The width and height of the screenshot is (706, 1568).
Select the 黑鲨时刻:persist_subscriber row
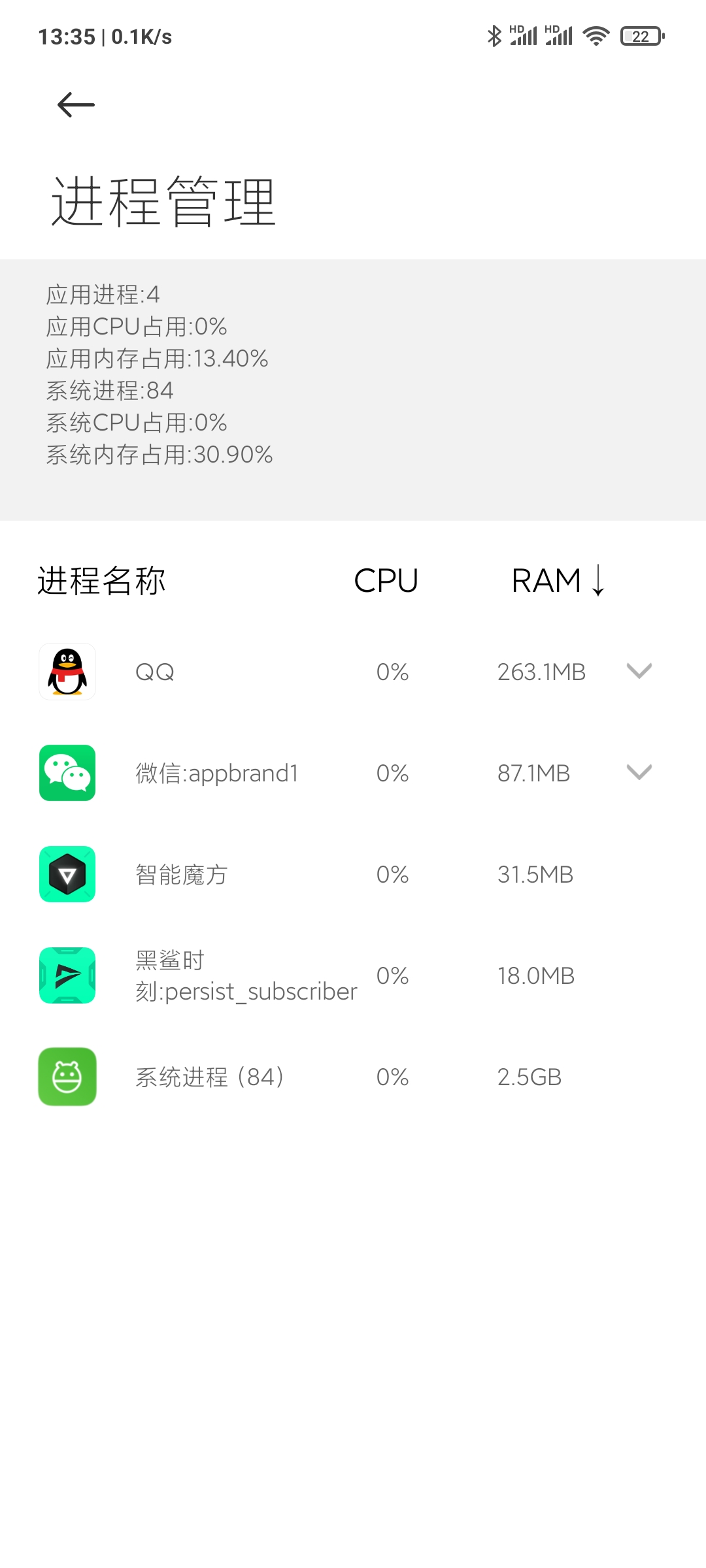tap(353, 975)
